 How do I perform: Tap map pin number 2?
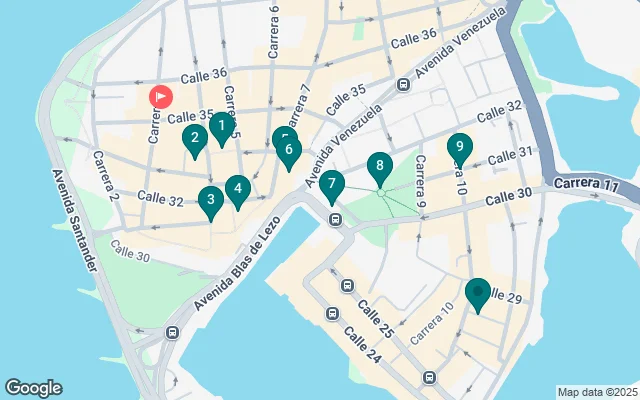193,139
